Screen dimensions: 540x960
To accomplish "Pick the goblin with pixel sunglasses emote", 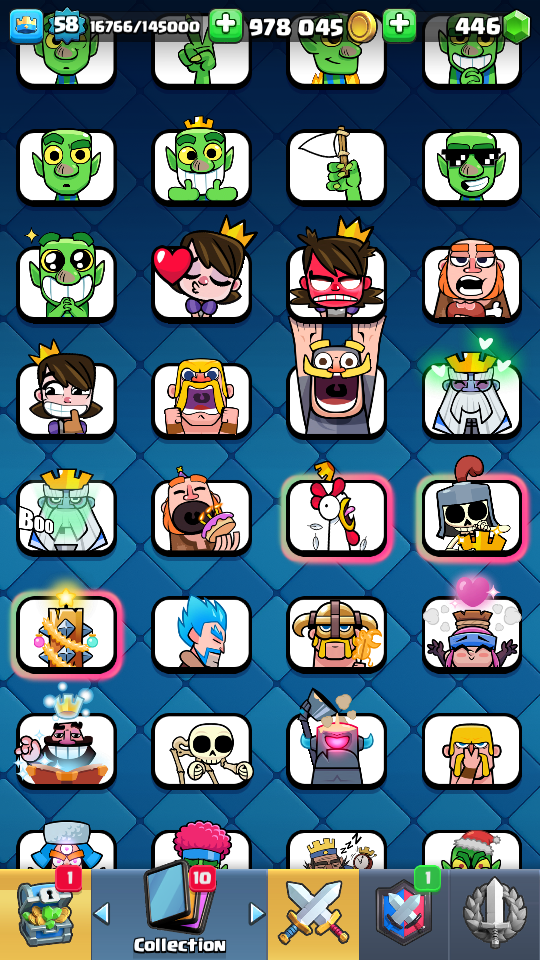I will [x=472, y=167].
